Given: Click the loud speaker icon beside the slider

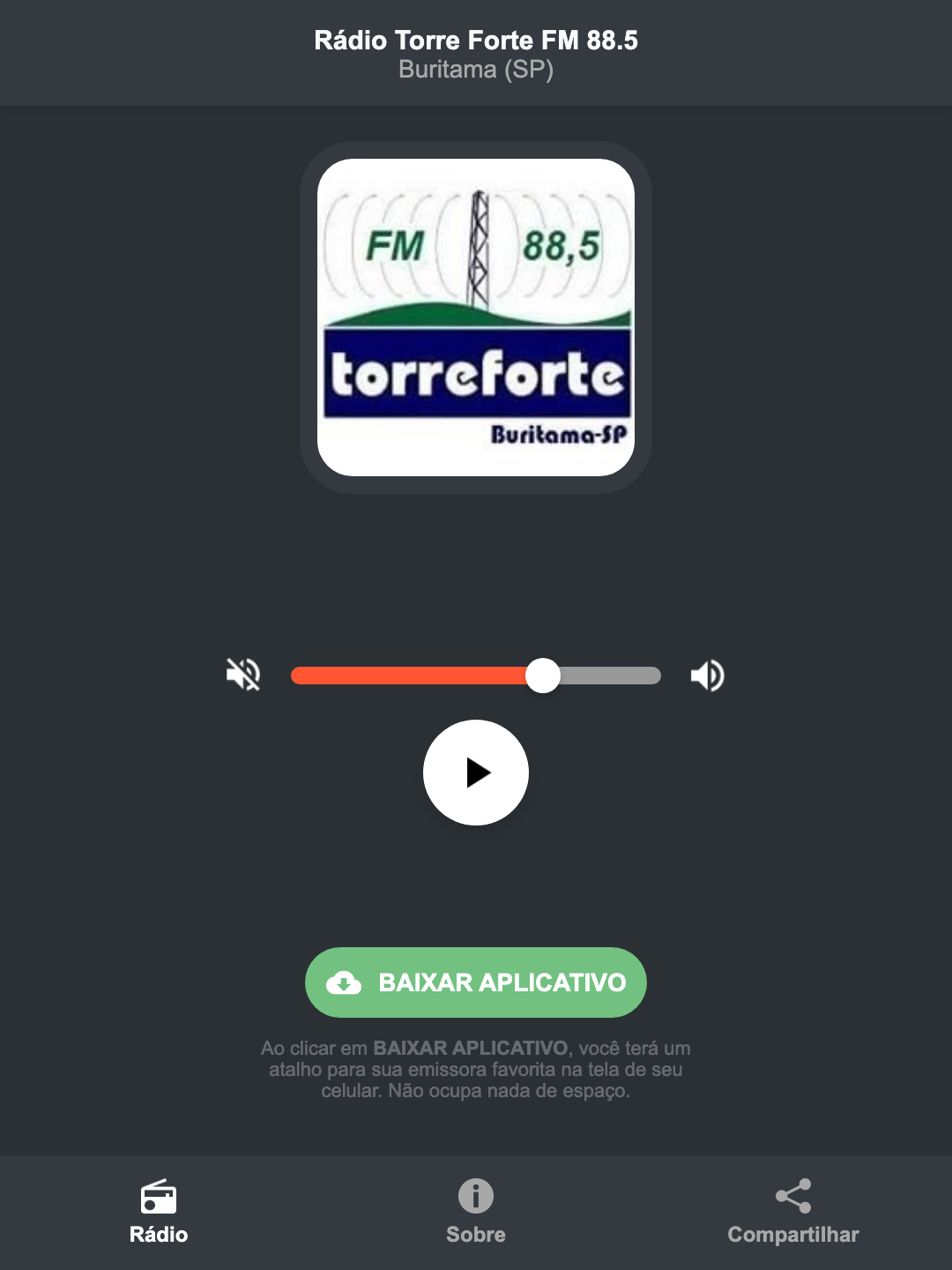Looking at the screenshot, I should pyautogui.click(x=706, y=675).
